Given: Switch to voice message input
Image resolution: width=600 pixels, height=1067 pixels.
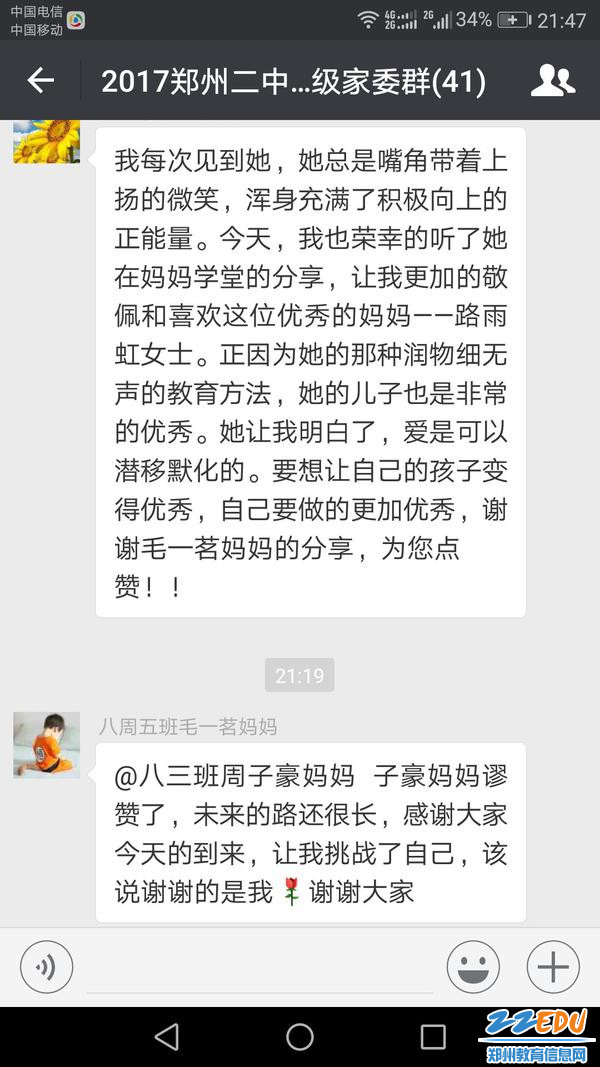Looking at the screenshot, I should pos(46,967).
